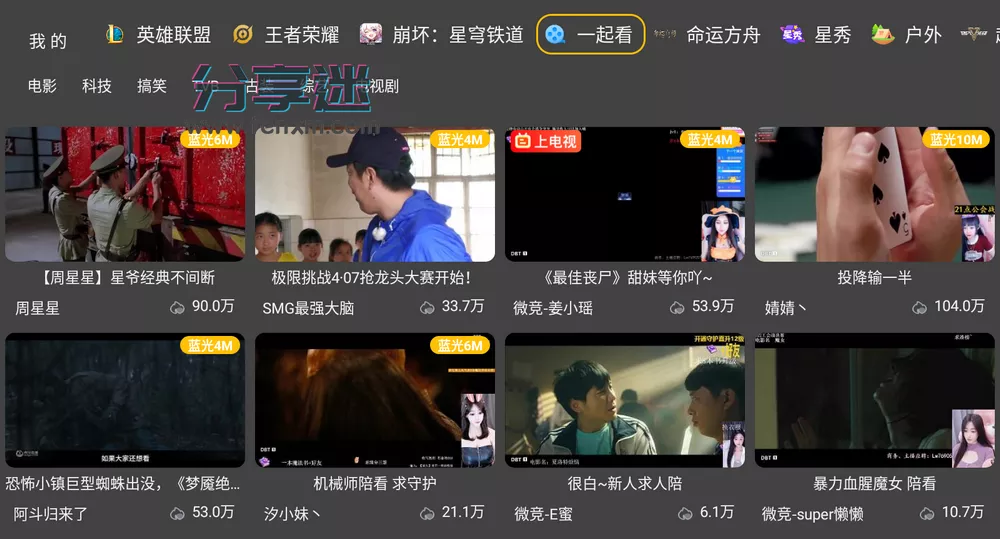Open the 户外 category tab
This screenshot has width=1000, height=539.
[x=907, y=35]
